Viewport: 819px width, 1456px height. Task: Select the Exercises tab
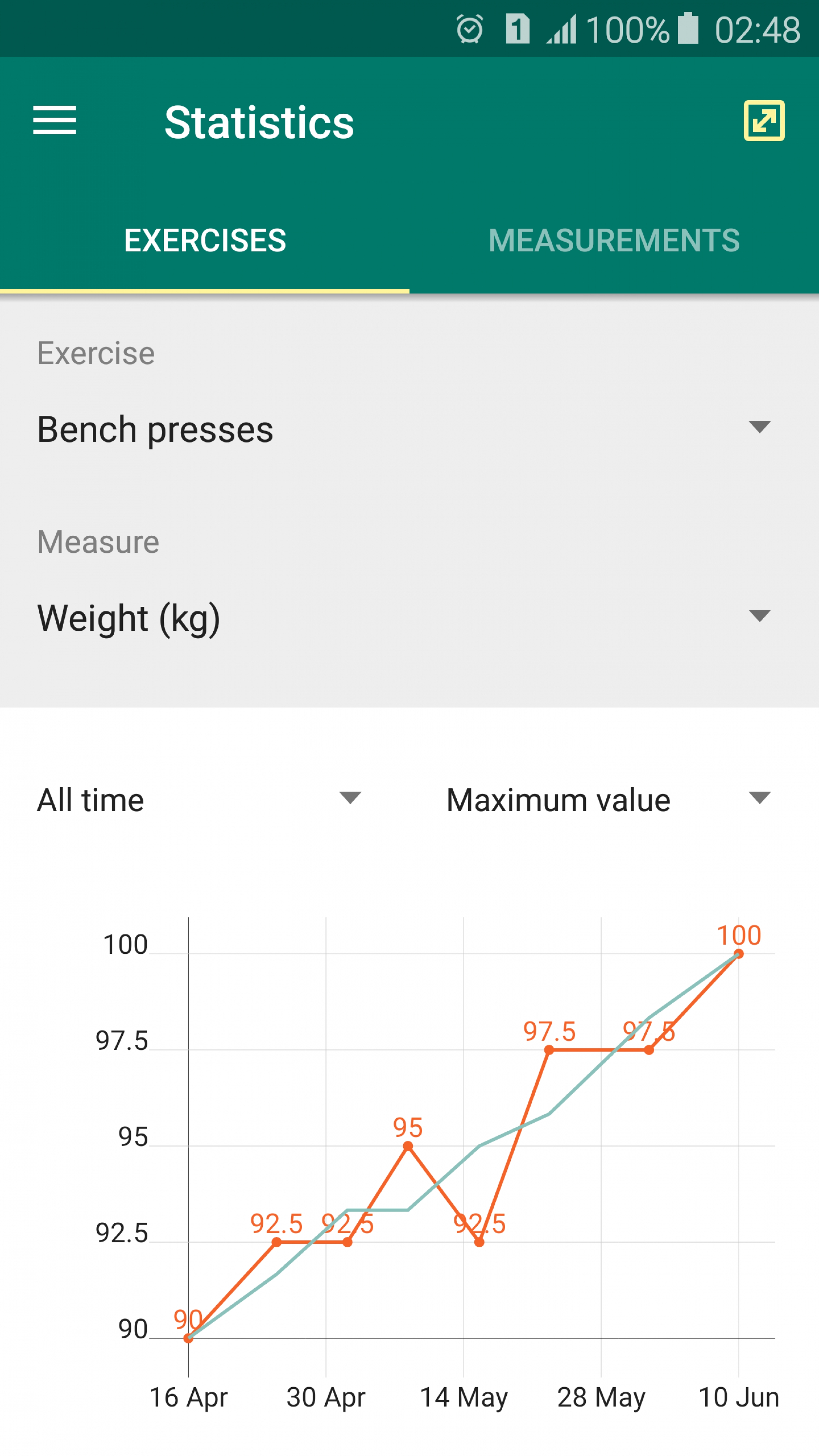pyautogui.click(x=205, y=240)
